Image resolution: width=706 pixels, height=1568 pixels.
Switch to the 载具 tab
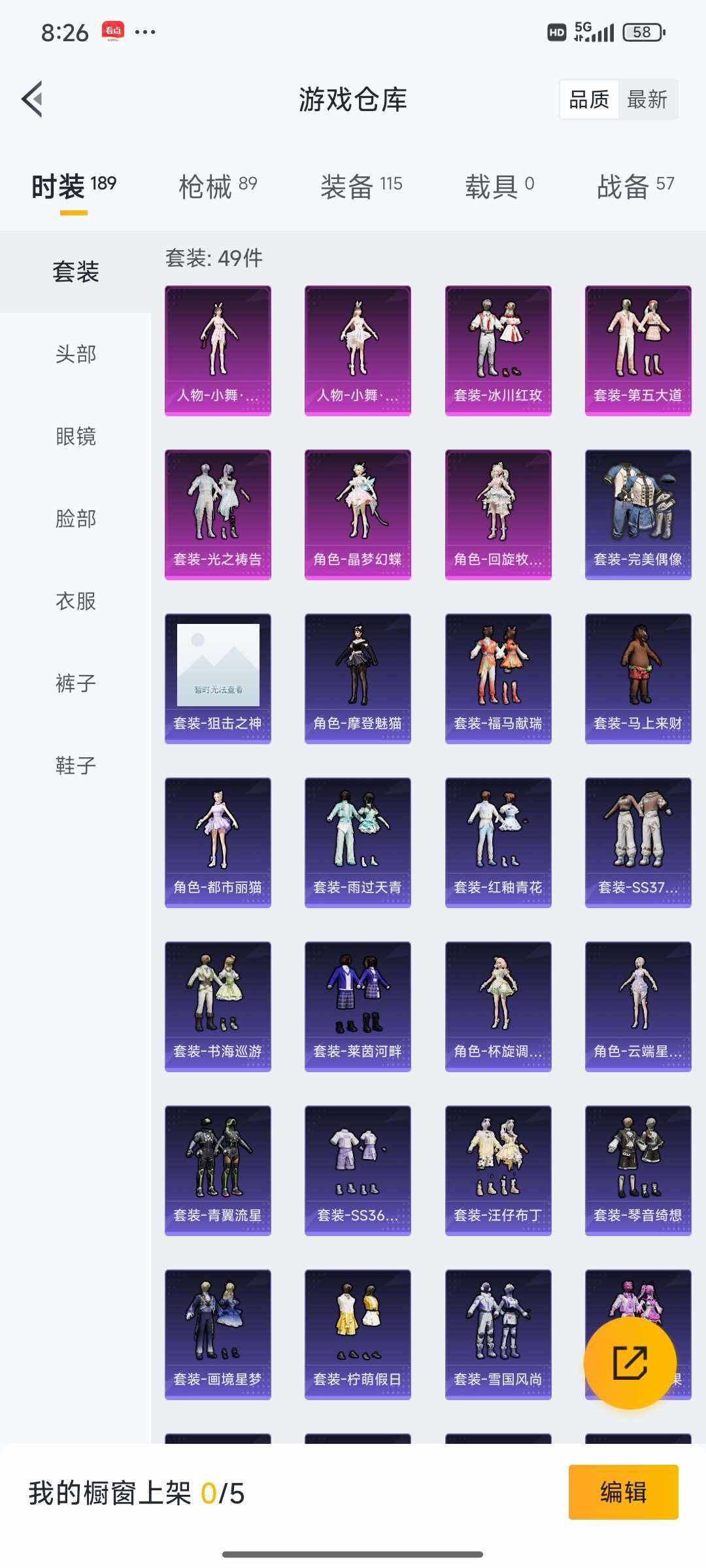coord(499,187)
